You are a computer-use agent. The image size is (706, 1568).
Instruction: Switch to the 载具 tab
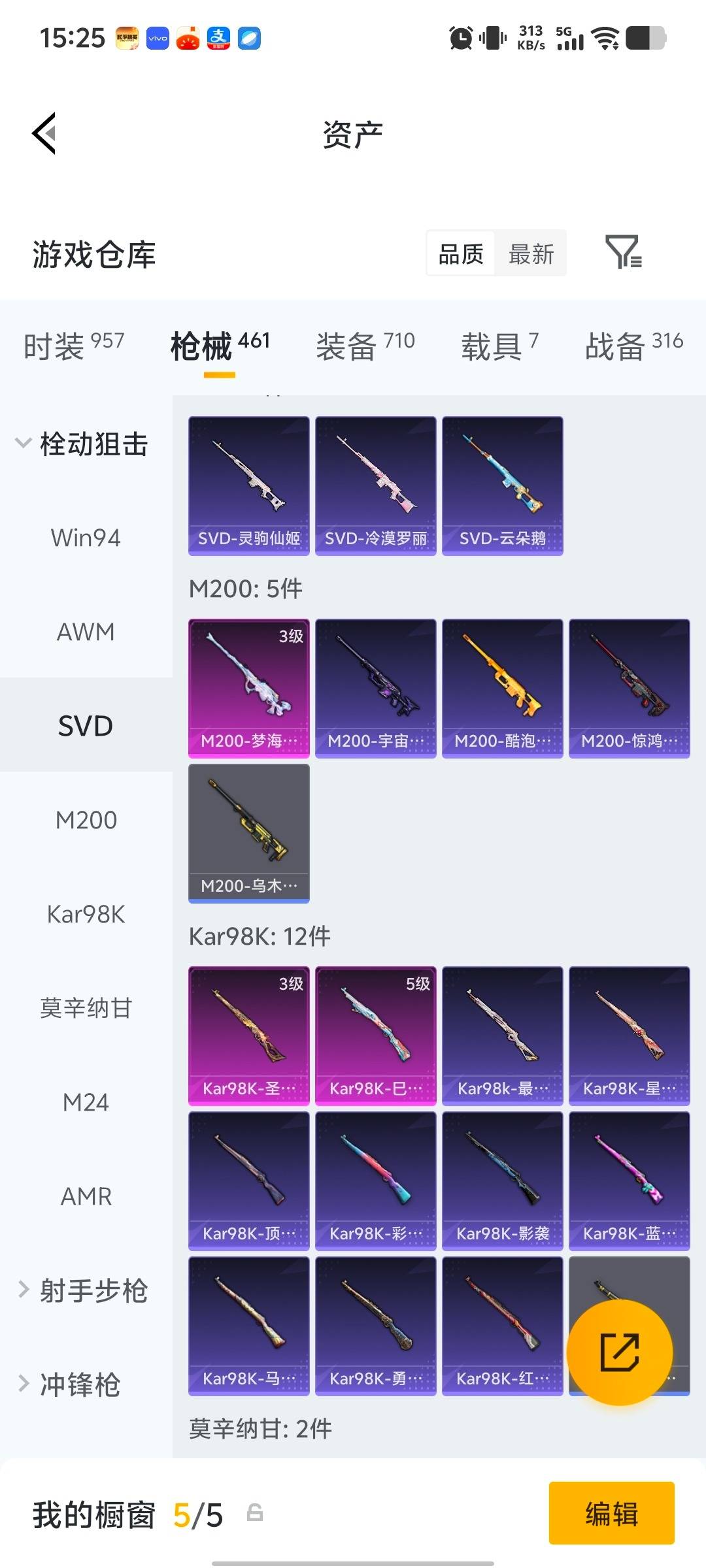tap(499, 346)
